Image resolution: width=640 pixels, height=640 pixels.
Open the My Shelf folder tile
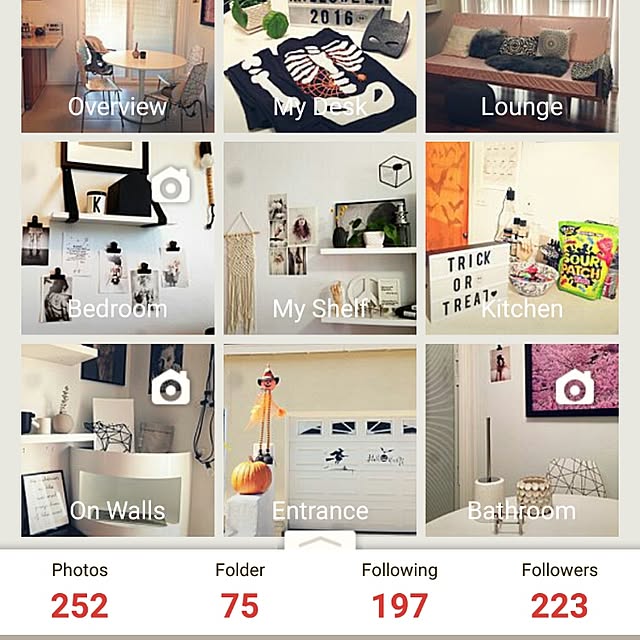tap(320, 238)
